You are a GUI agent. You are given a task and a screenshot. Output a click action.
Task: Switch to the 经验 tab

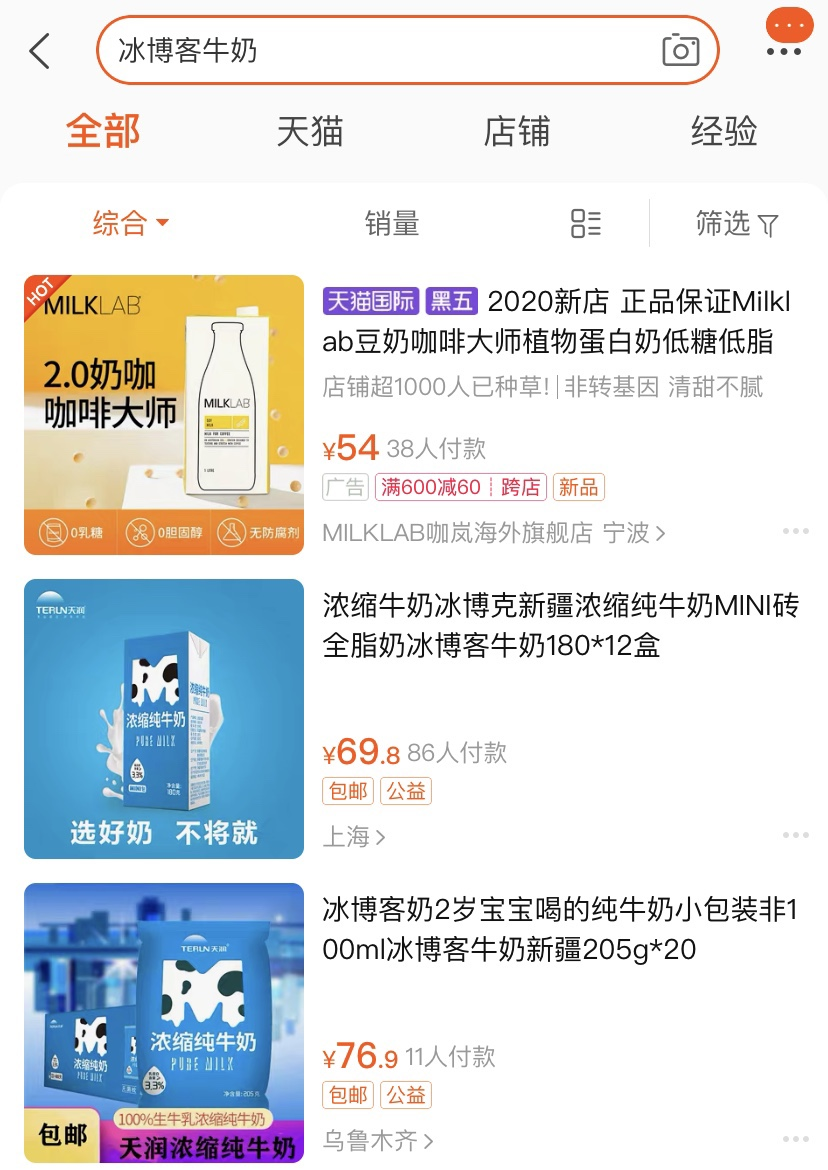click(724, 132)
